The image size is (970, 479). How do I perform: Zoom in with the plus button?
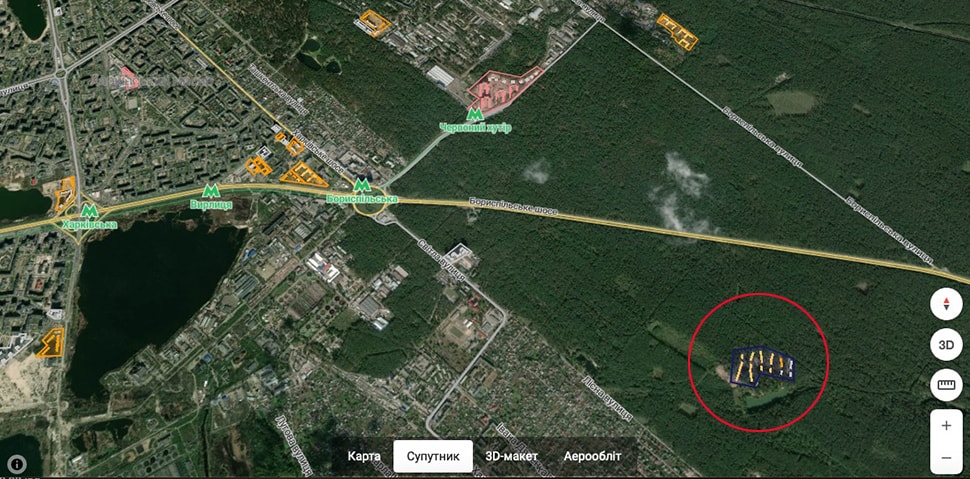click(x=946, y=425)
